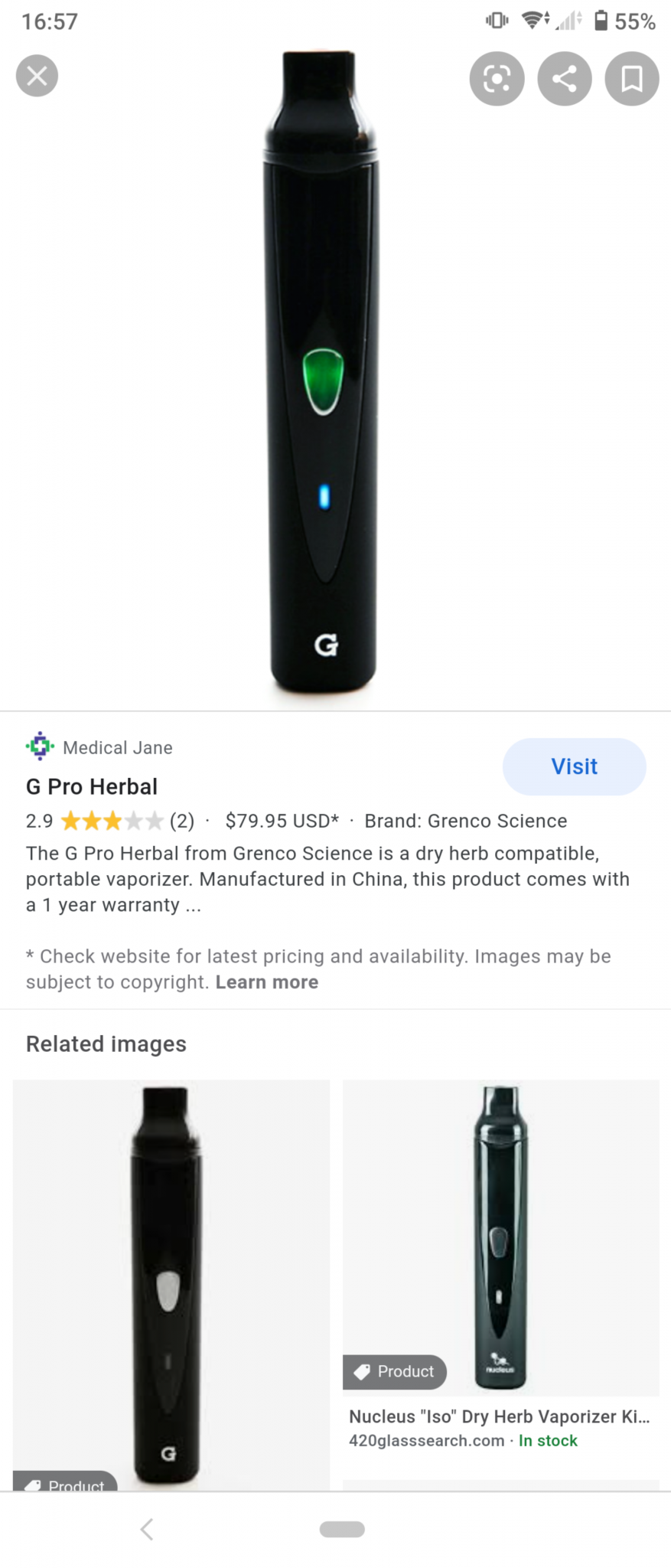The image size is (671, 1568).
Task: Open Nucleus "Iso" Dry Herb Vaporizer result
Action: (x=500, y=1416)
